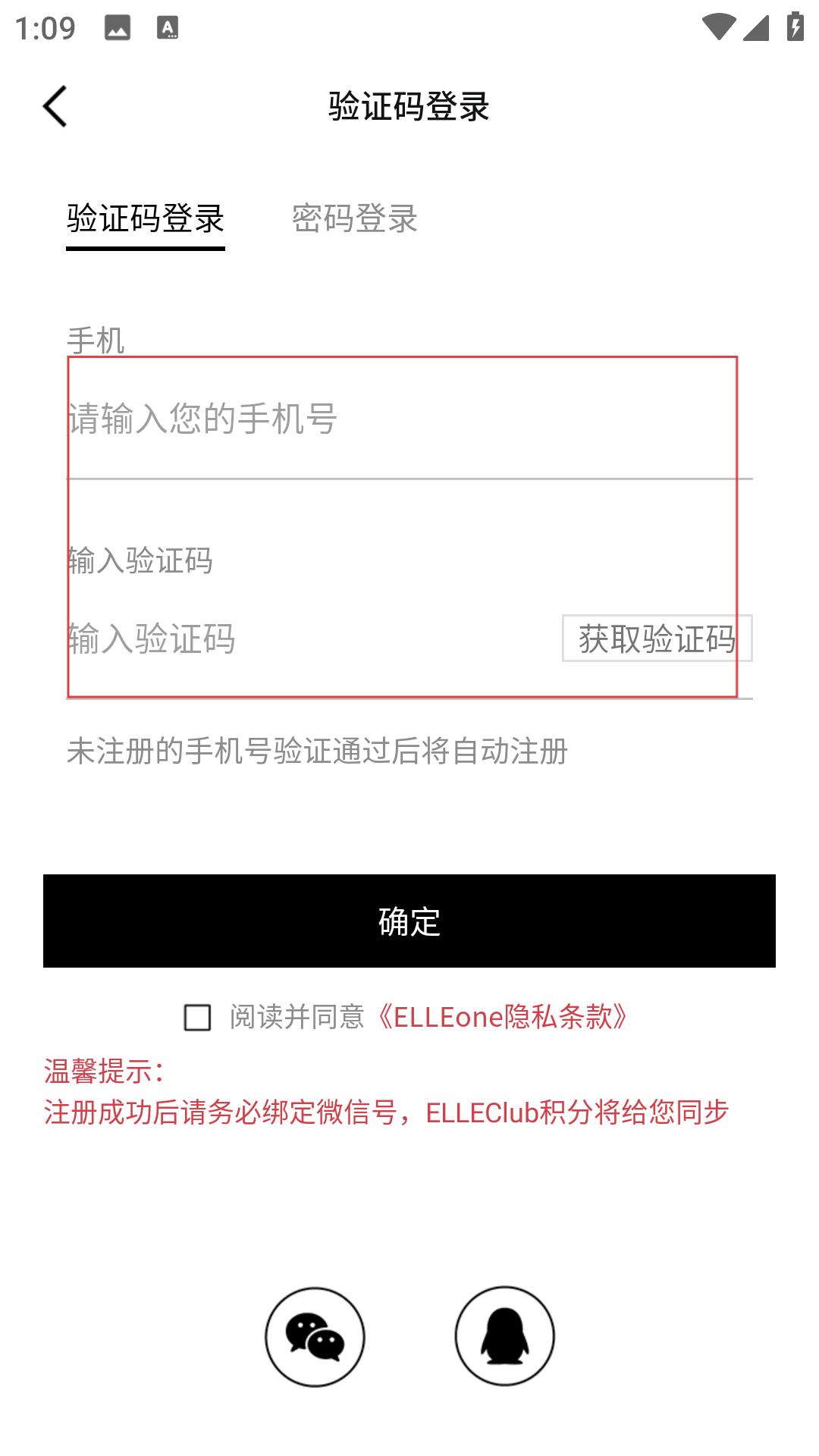This screenshot has width=819, height=1456.
Task: Go back using the top-left arrow
Action: pyautogui.click(x=55, y=106)
